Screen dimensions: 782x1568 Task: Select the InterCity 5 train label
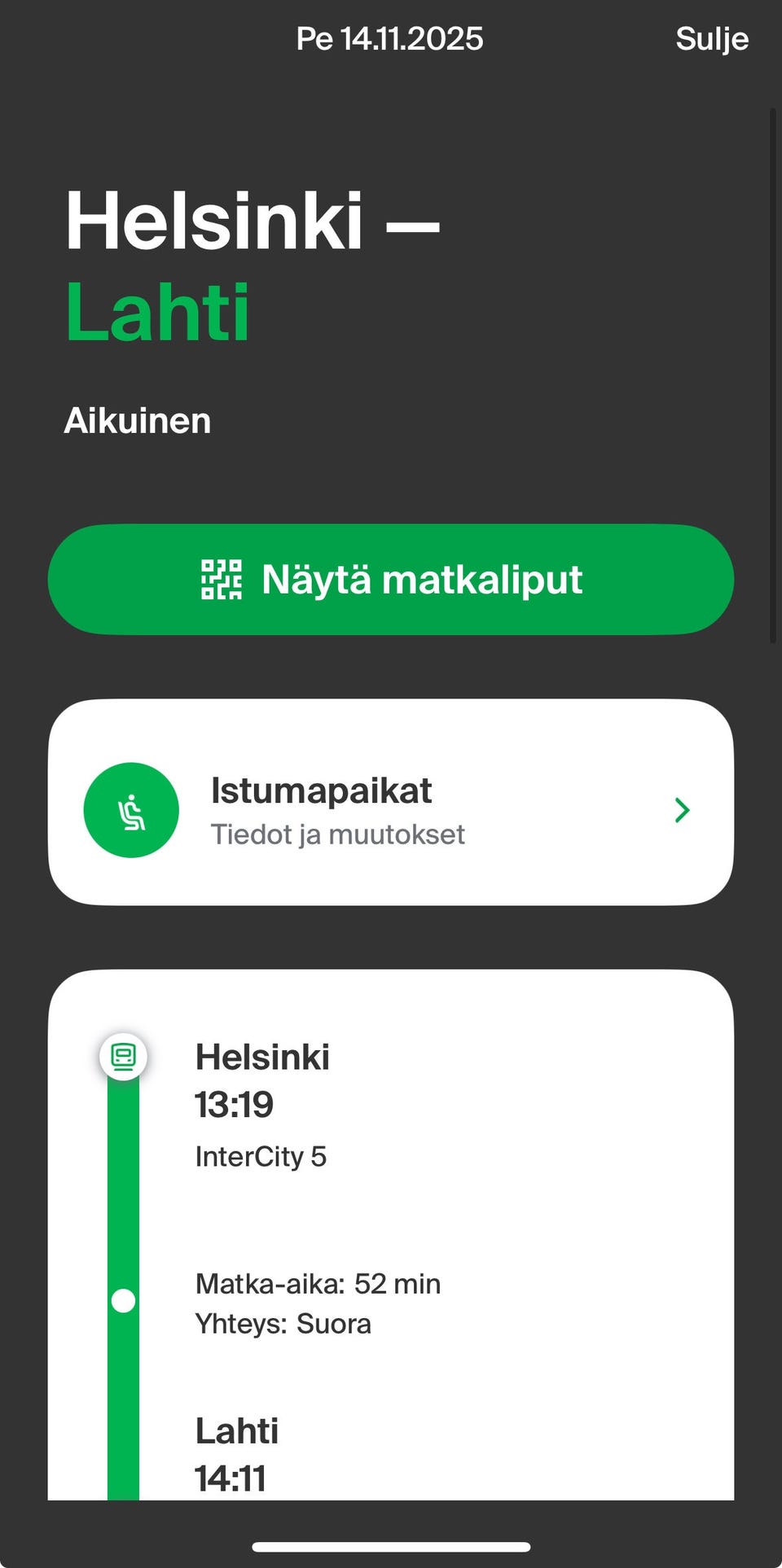point(261,1156)
